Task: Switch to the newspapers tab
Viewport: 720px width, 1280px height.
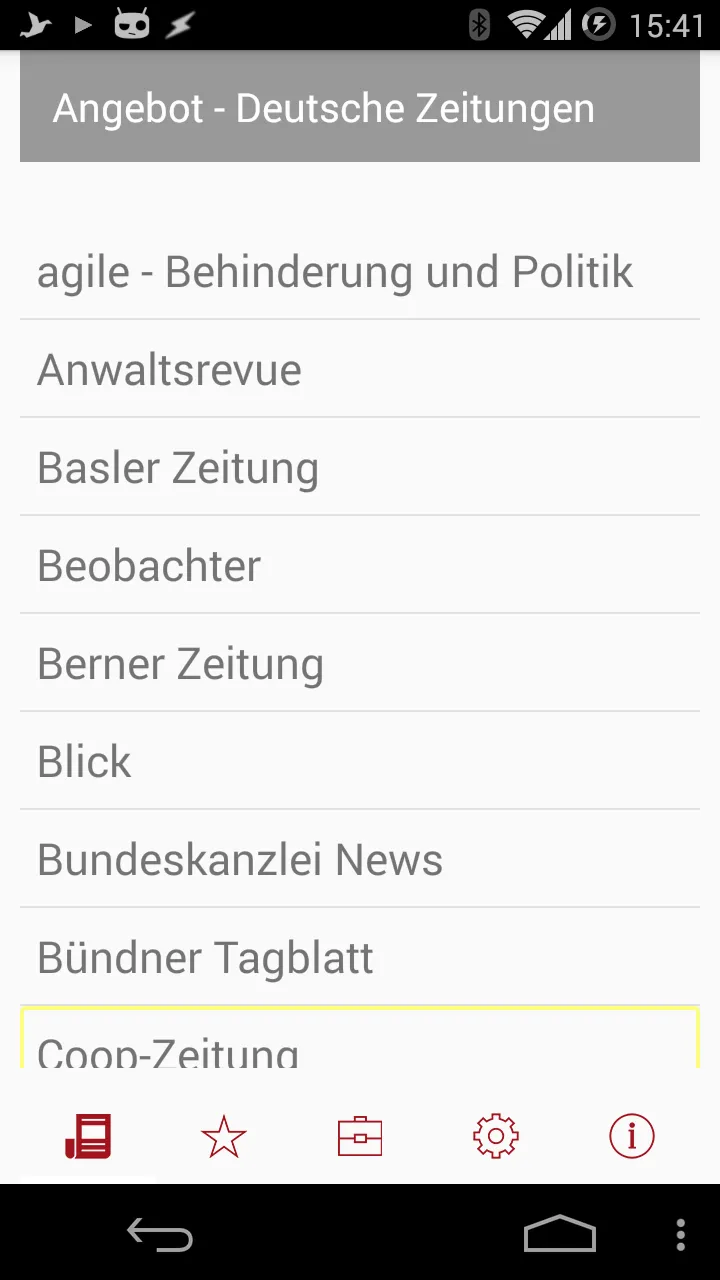Action: point(88,1136)
